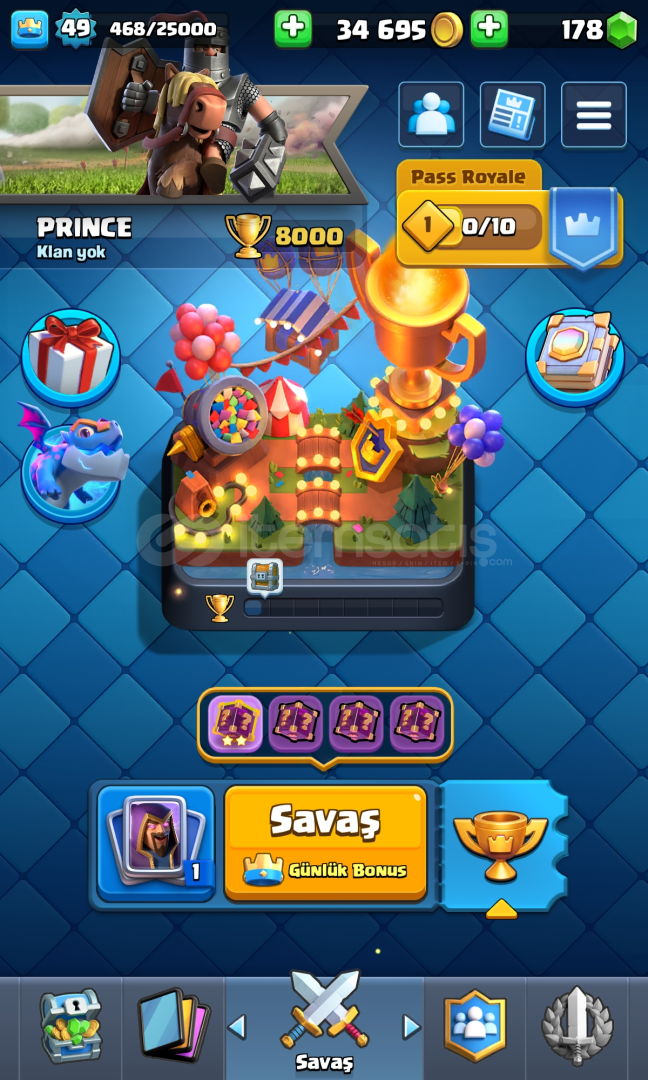Screen dimensions: 648x1080
Task: Open the arena trophy road display
Action: click(x=318, y=455)
